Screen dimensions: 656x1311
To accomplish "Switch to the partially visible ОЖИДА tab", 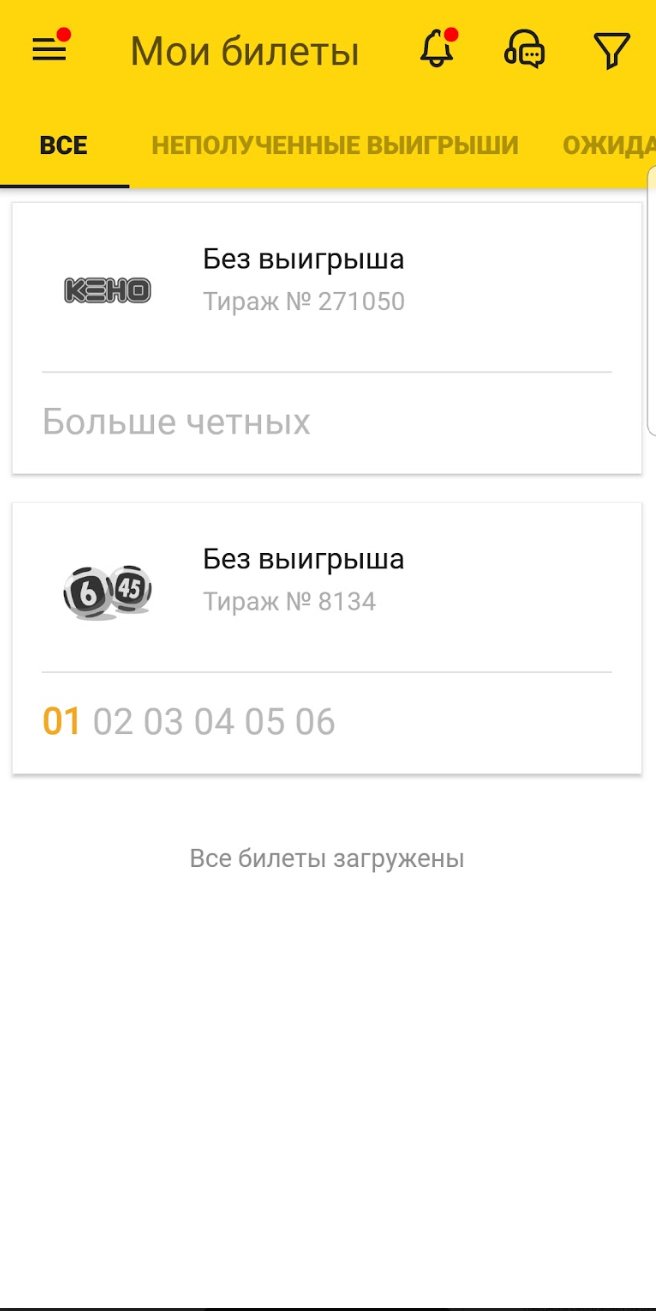I will click(x=607, y=146).
